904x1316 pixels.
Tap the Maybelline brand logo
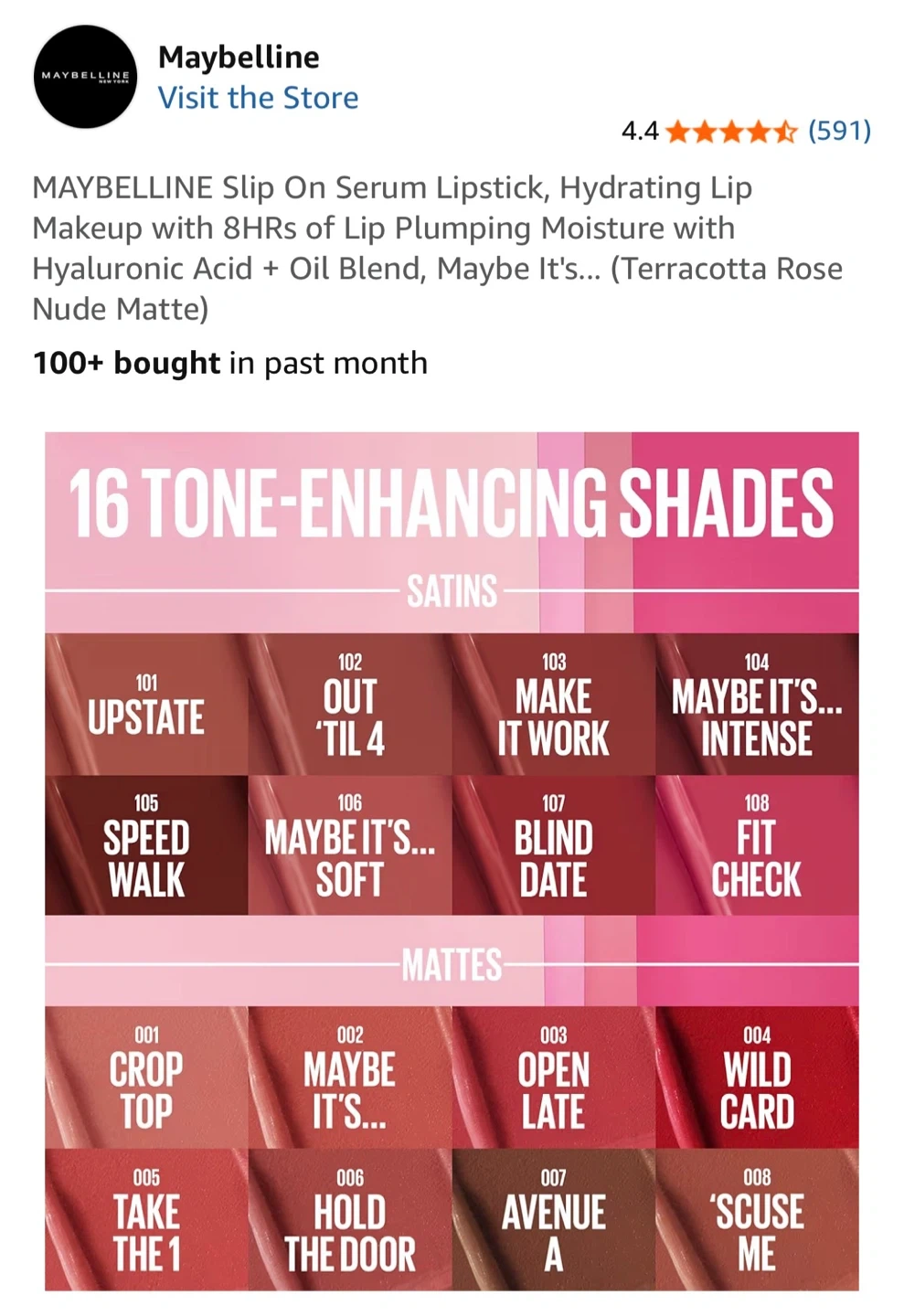[86, 77]
